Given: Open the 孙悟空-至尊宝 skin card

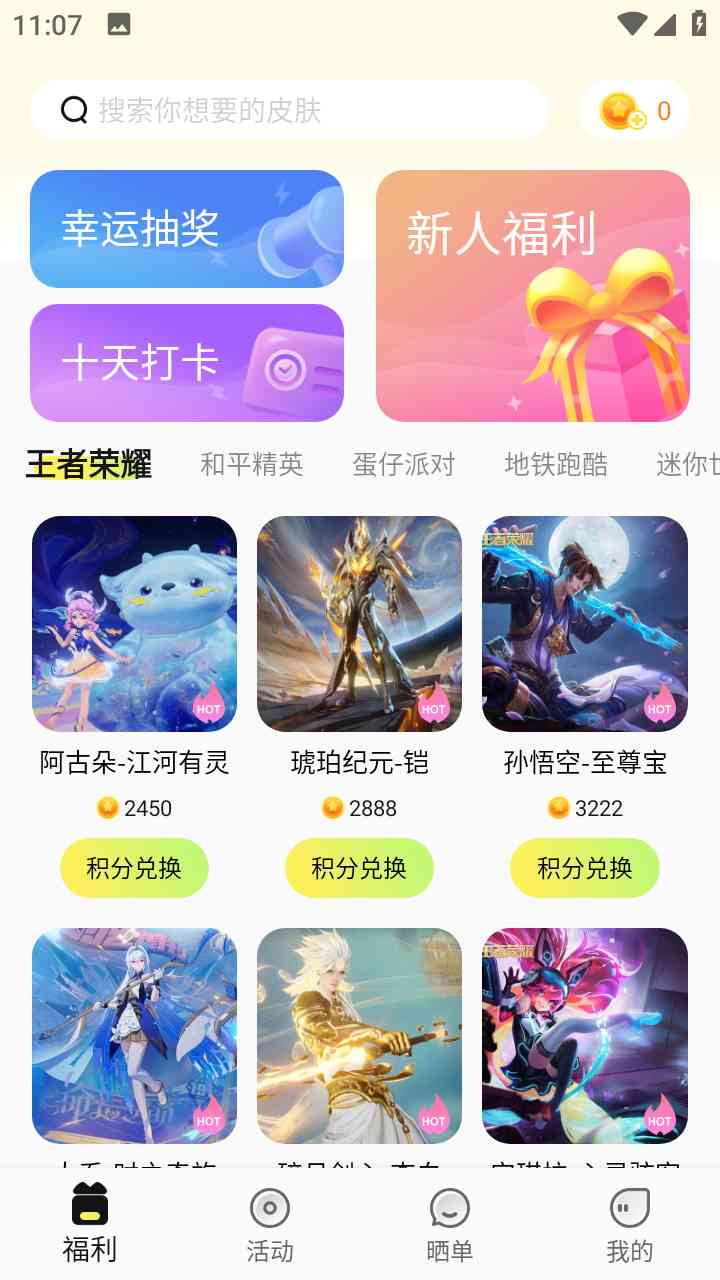Looking at the screenshot, I should pos(585,624).
